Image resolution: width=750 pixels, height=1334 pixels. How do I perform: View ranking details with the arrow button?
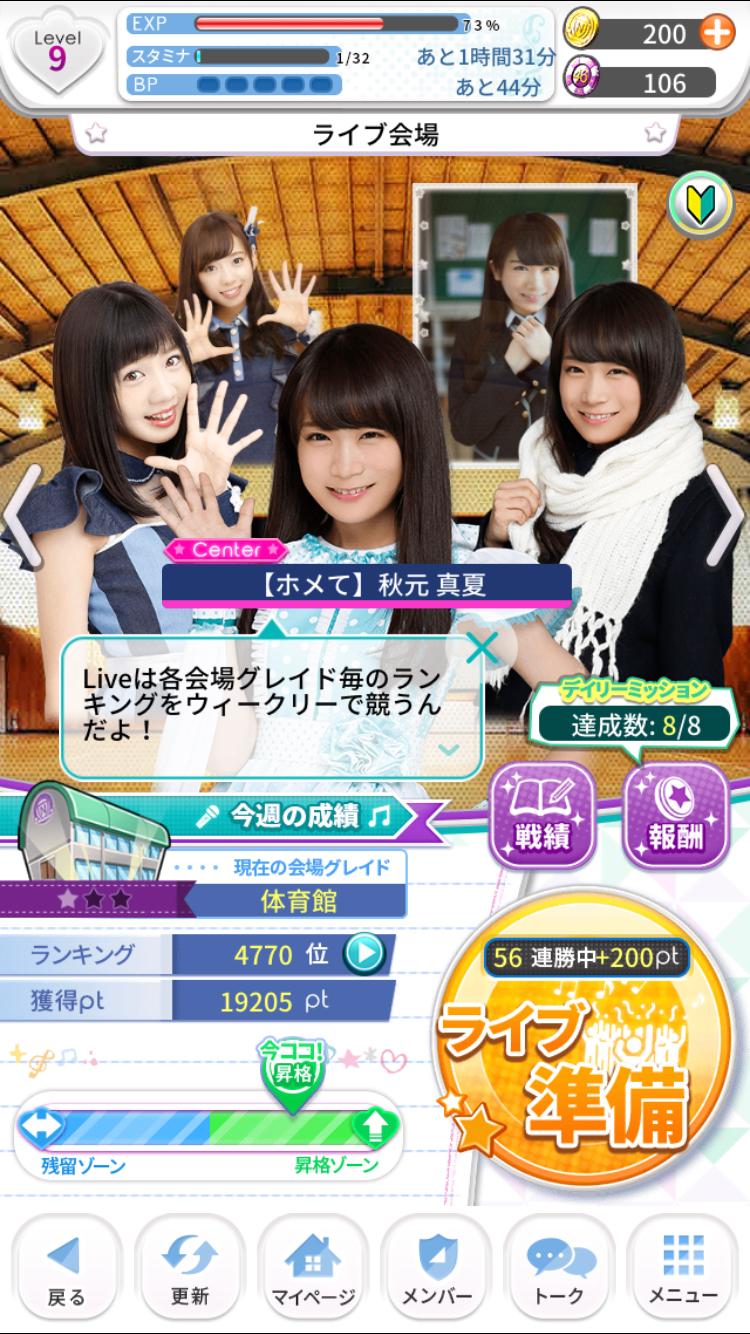pyautogui.click(x=363, y=954)
